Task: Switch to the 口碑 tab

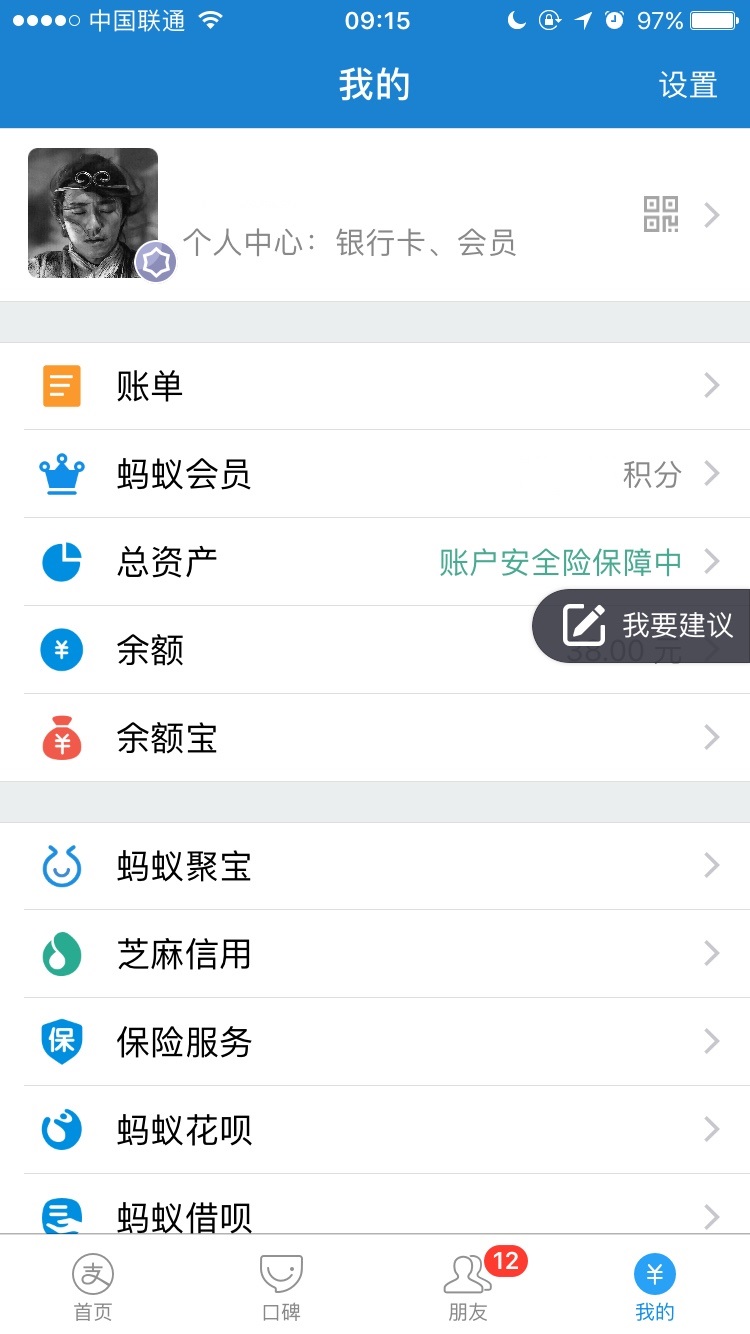Action: click(281, 1287)
